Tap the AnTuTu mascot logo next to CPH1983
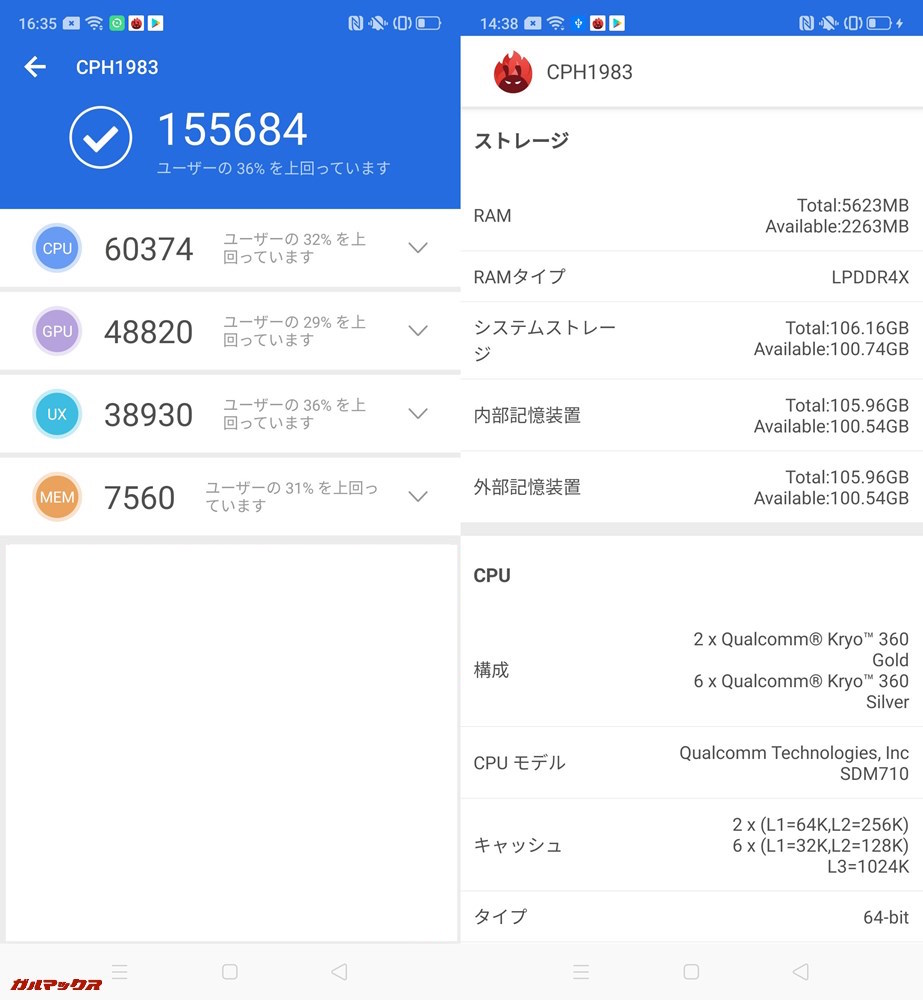923x1000 pixels. (x=513, y=71)
